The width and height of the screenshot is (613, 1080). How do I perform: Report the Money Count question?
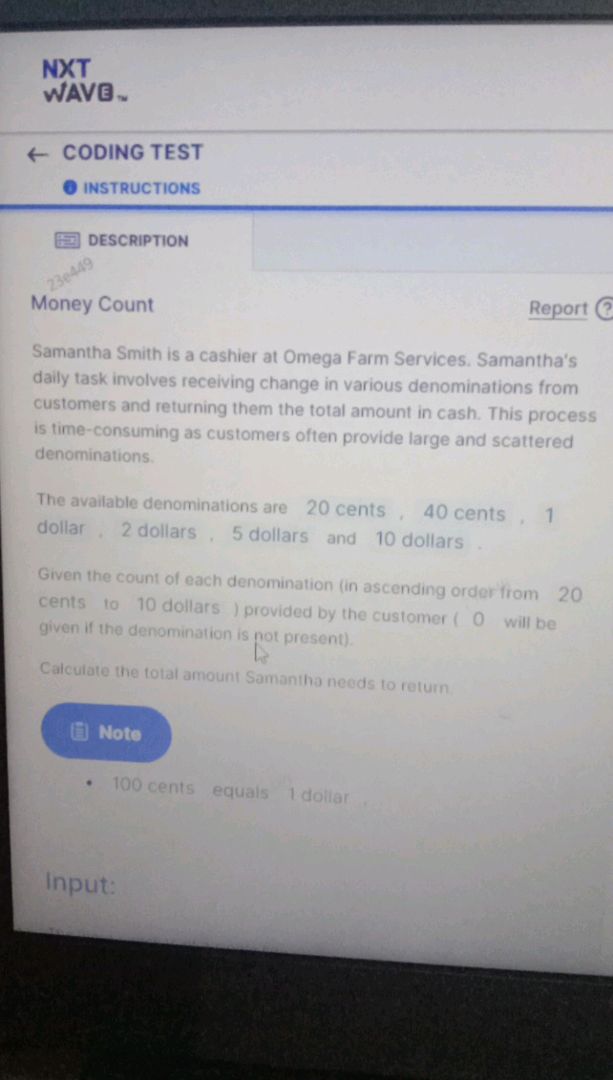click(557, 309)
